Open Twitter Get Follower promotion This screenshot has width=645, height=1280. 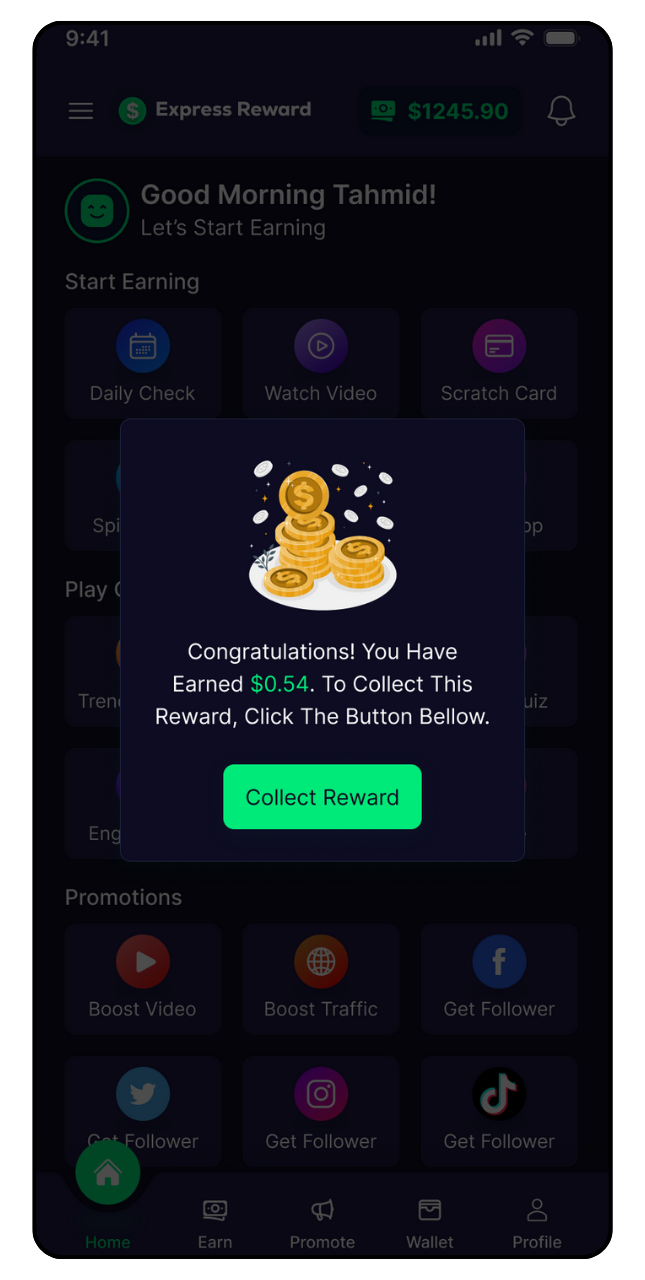pos(143,1110)
